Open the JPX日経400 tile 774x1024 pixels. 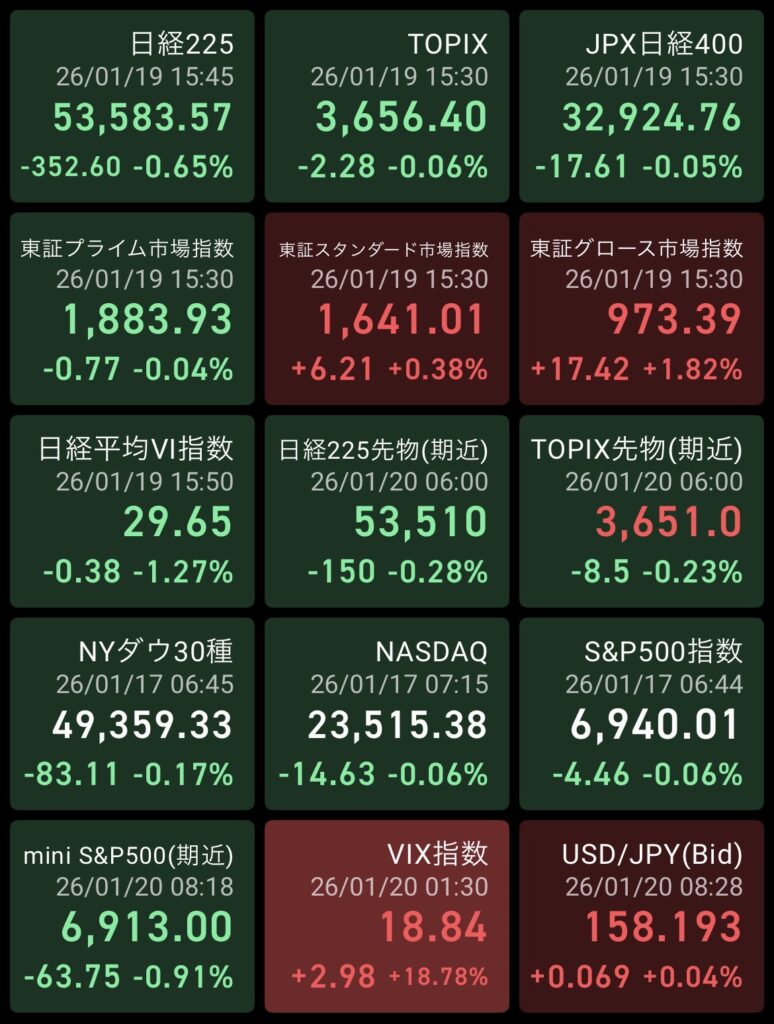point(641,107)
